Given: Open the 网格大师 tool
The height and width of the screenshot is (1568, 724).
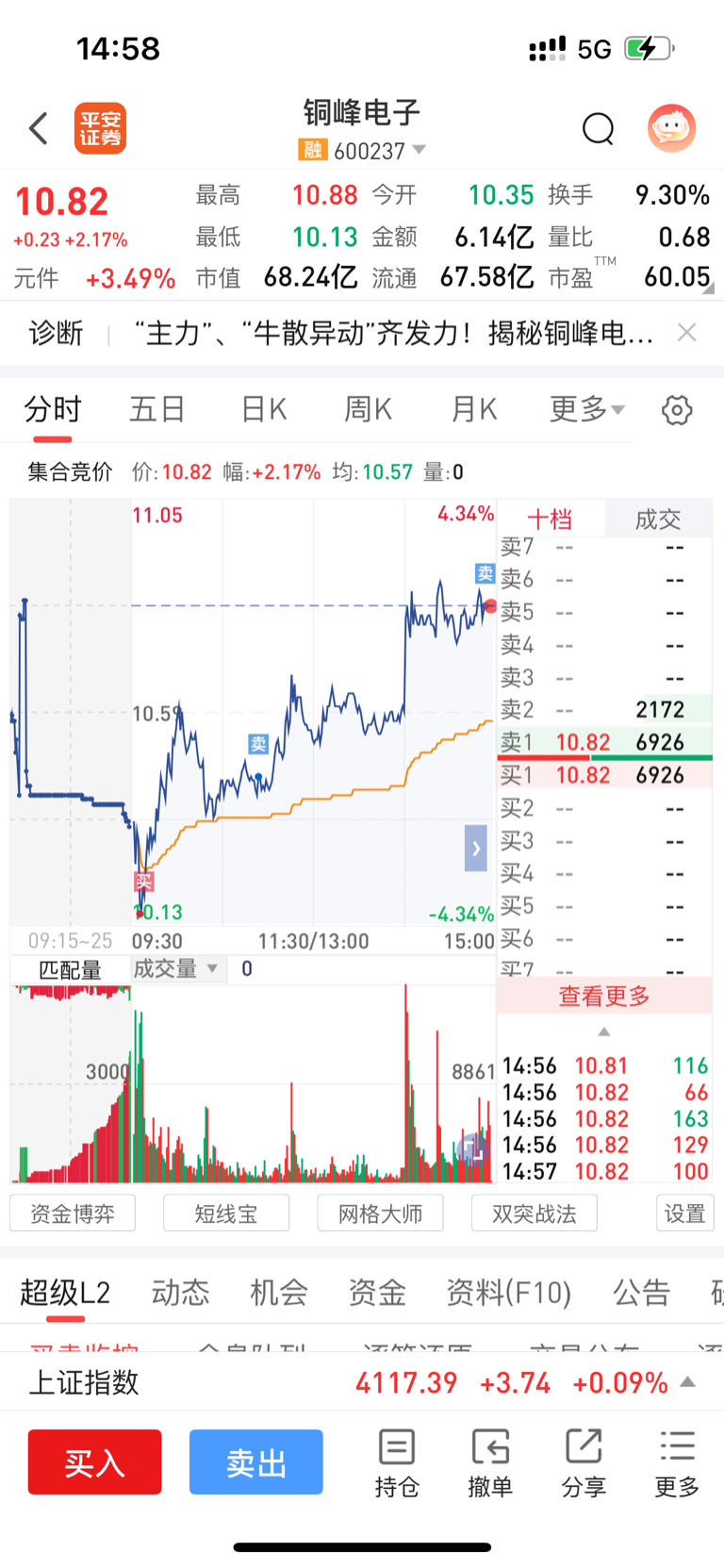Looking at the screenshot, I should 380,1213.
